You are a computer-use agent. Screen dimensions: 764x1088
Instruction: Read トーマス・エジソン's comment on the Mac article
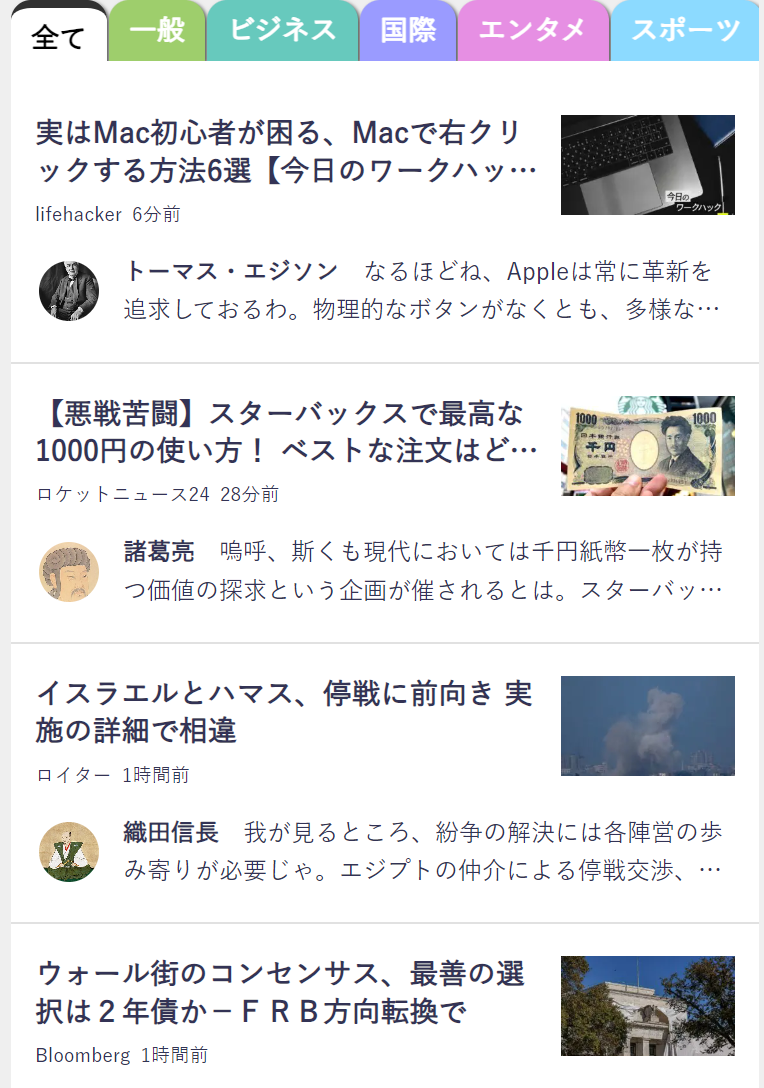point(420,290)
